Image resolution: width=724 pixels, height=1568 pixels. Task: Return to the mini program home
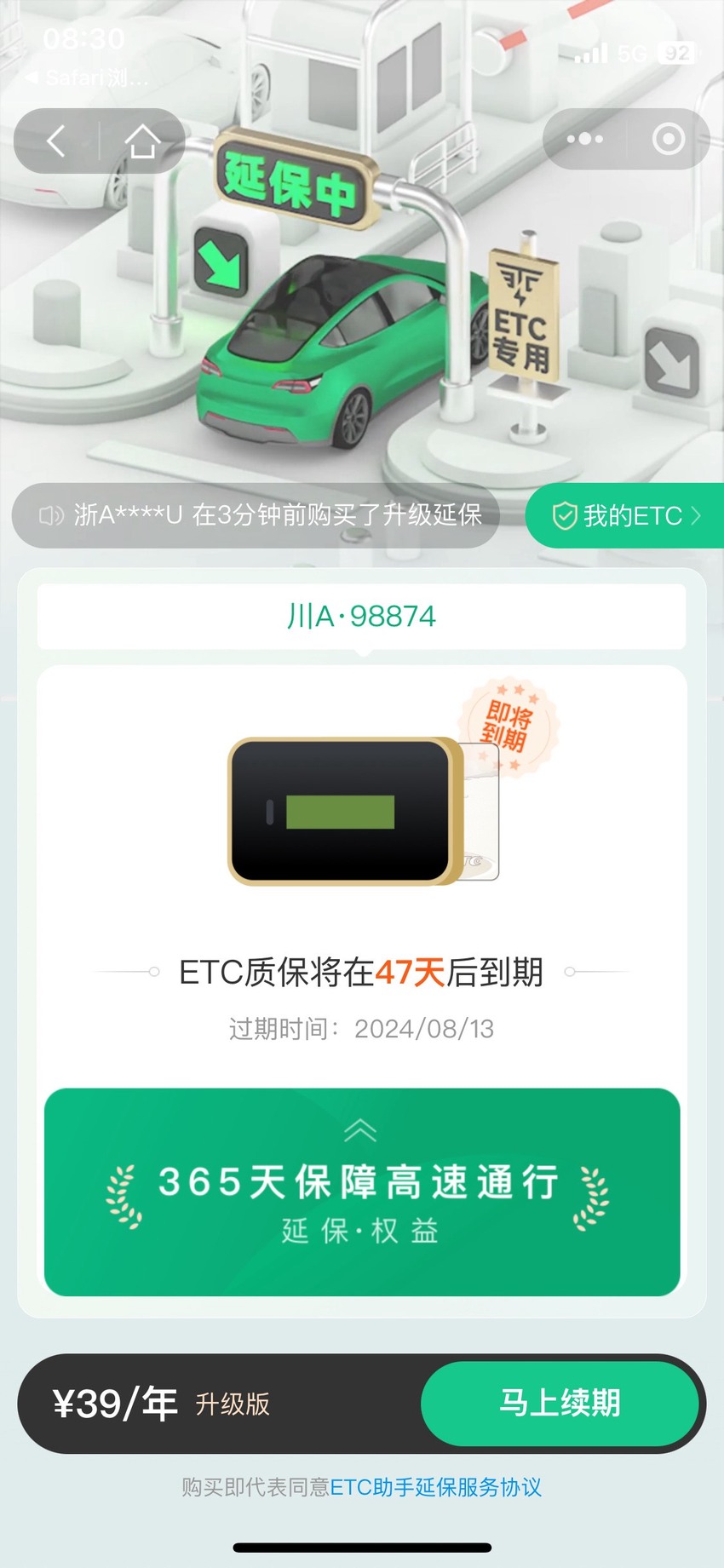tap(143, 141)
